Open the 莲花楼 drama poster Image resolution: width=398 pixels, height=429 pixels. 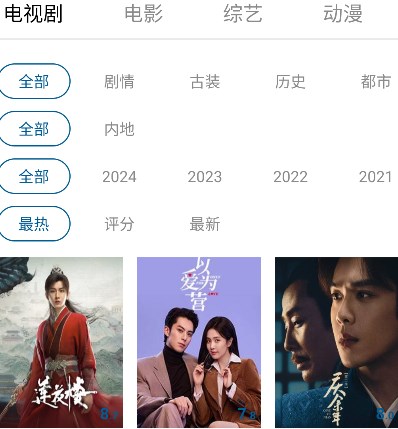coord(61,342)
